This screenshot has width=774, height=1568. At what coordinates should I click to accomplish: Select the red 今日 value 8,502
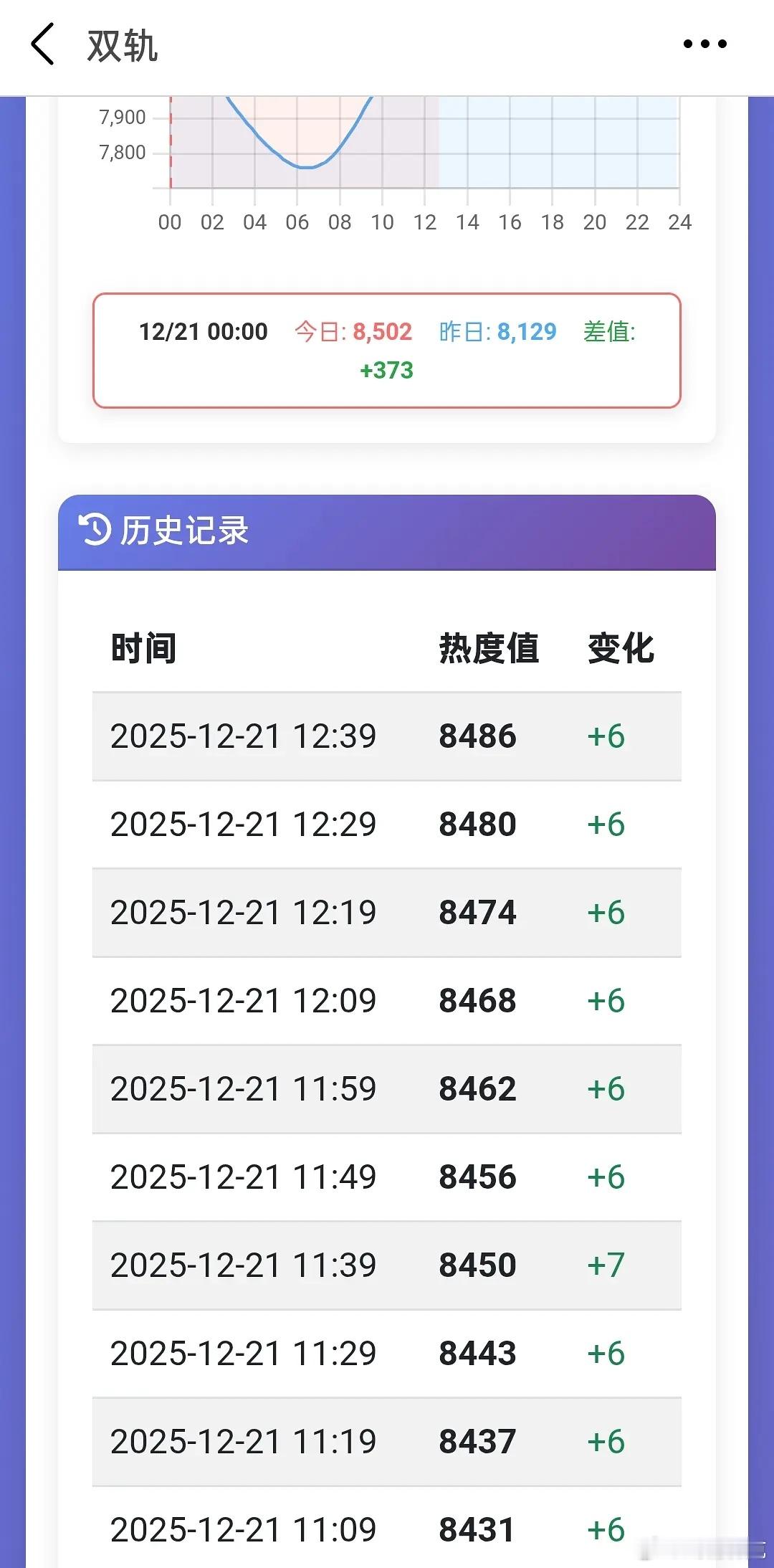(x=382, y=332)
